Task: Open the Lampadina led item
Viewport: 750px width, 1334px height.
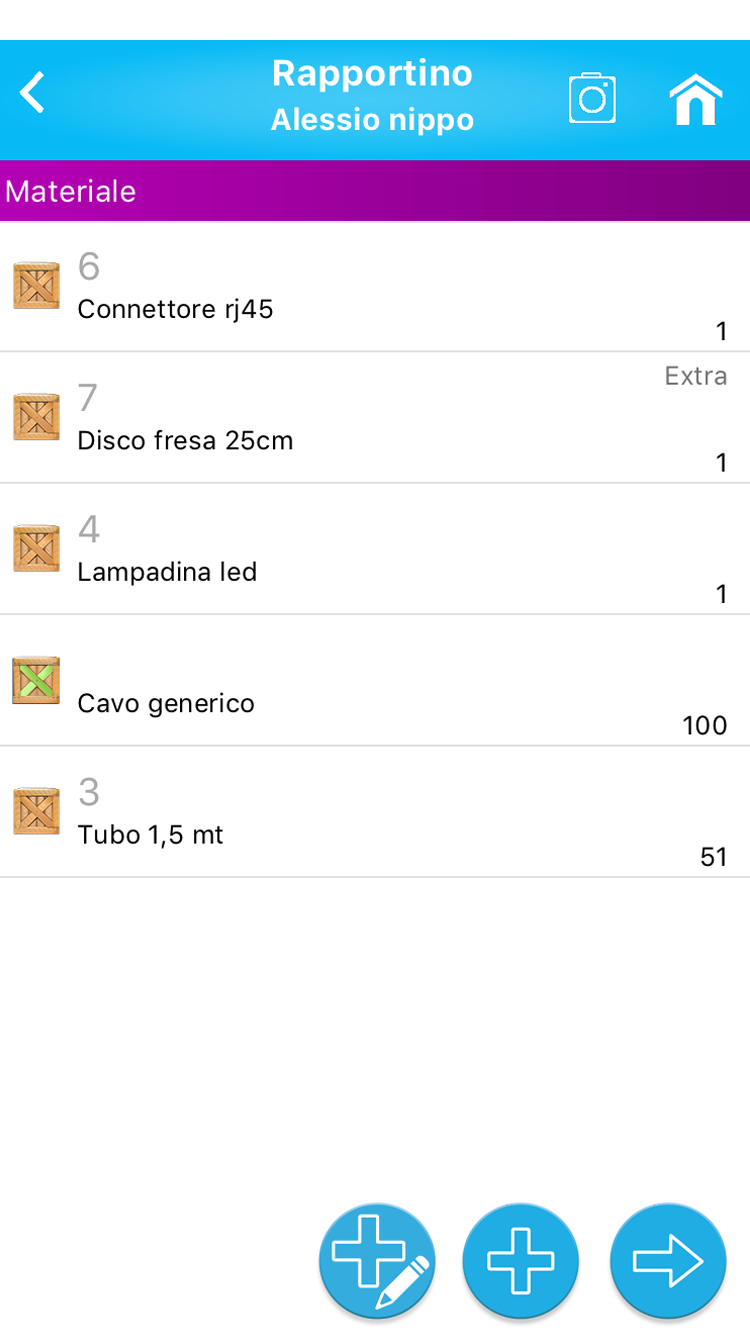Action: pyautogui.click(x=375, y=549)
